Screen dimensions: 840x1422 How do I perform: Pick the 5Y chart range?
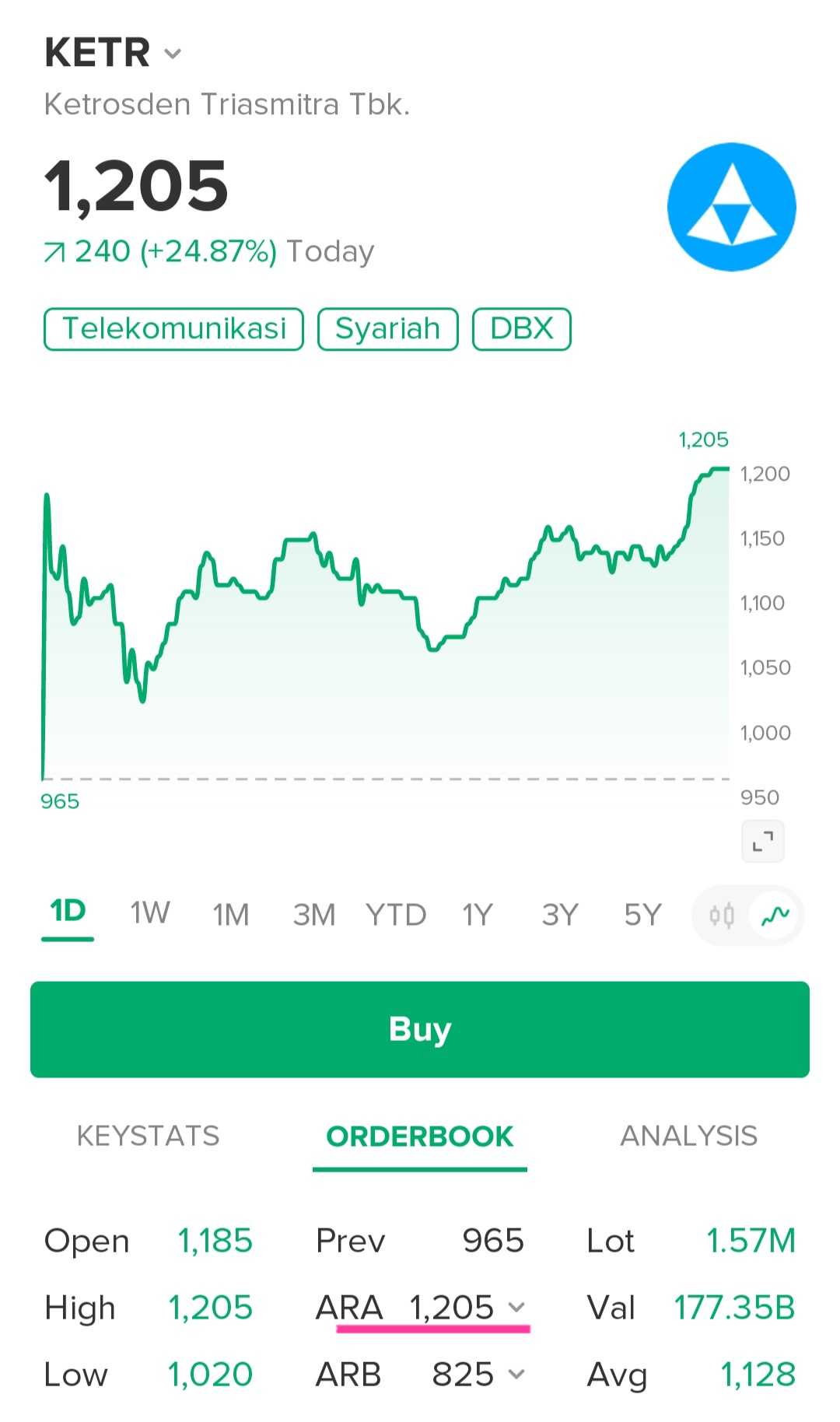pos(642,915)
